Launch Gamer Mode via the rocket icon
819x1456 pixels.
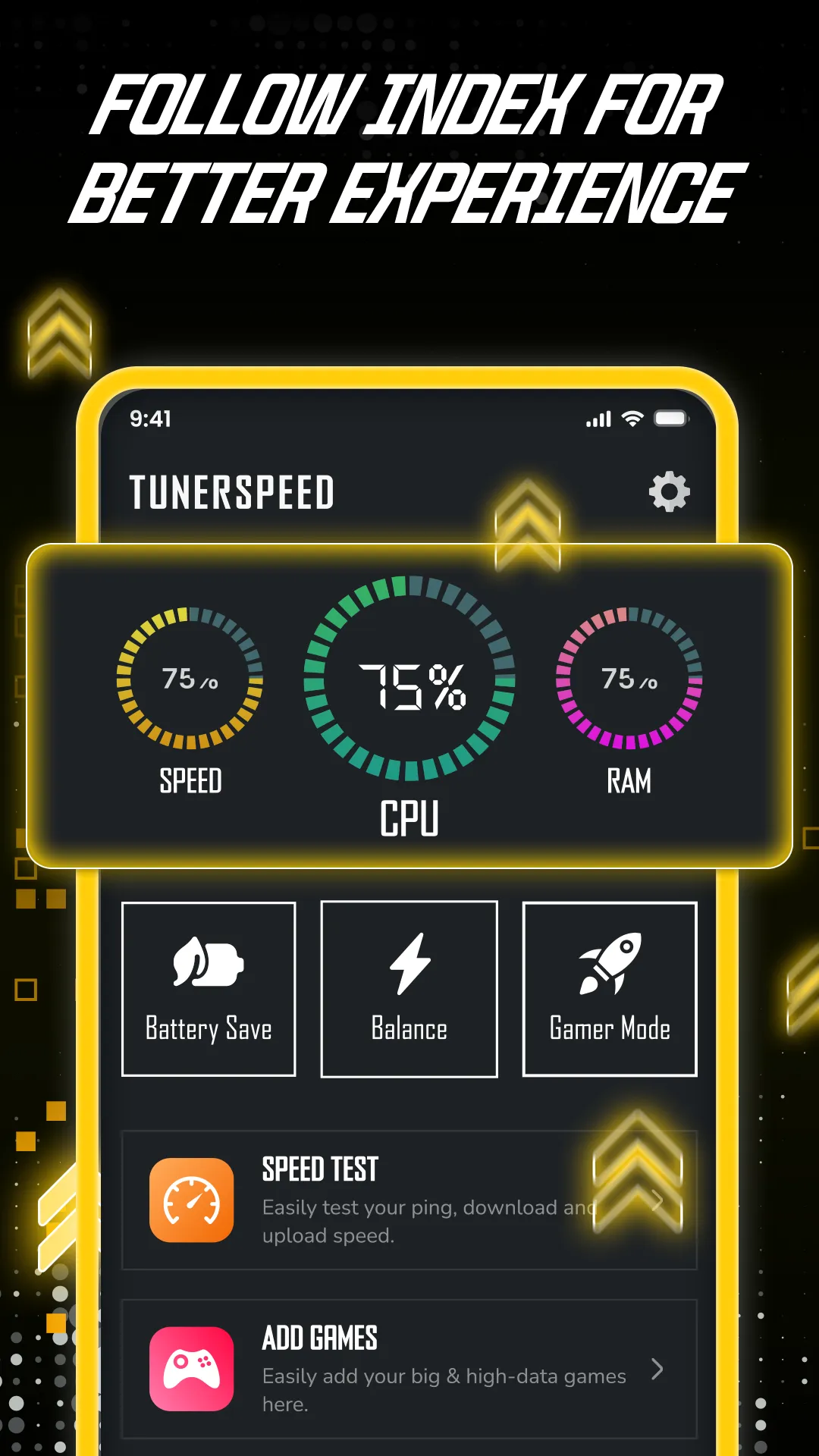pos(610,962)
